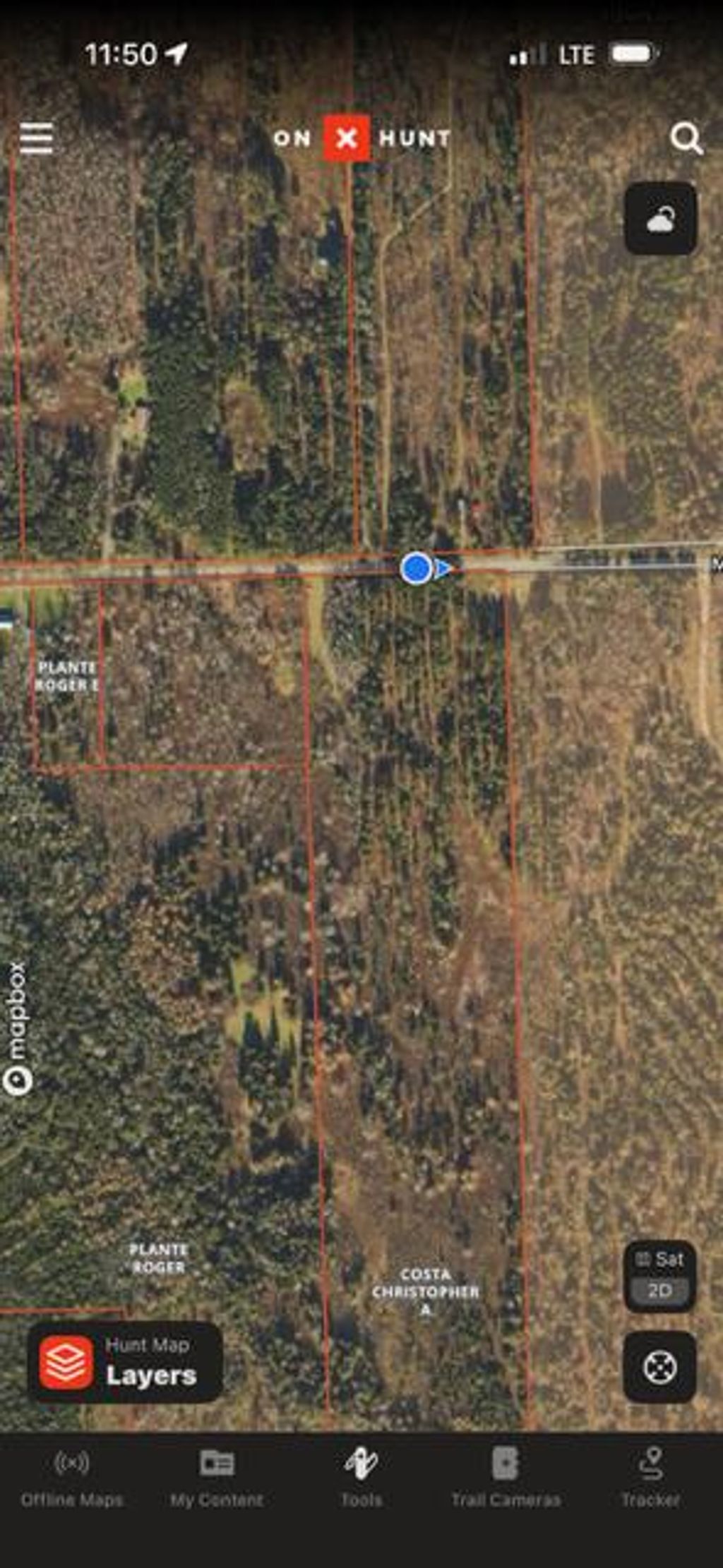Viewport: 723px width, 1568px height.
Task: Open the hamburger menu
Action: click(x=36, y=138)
